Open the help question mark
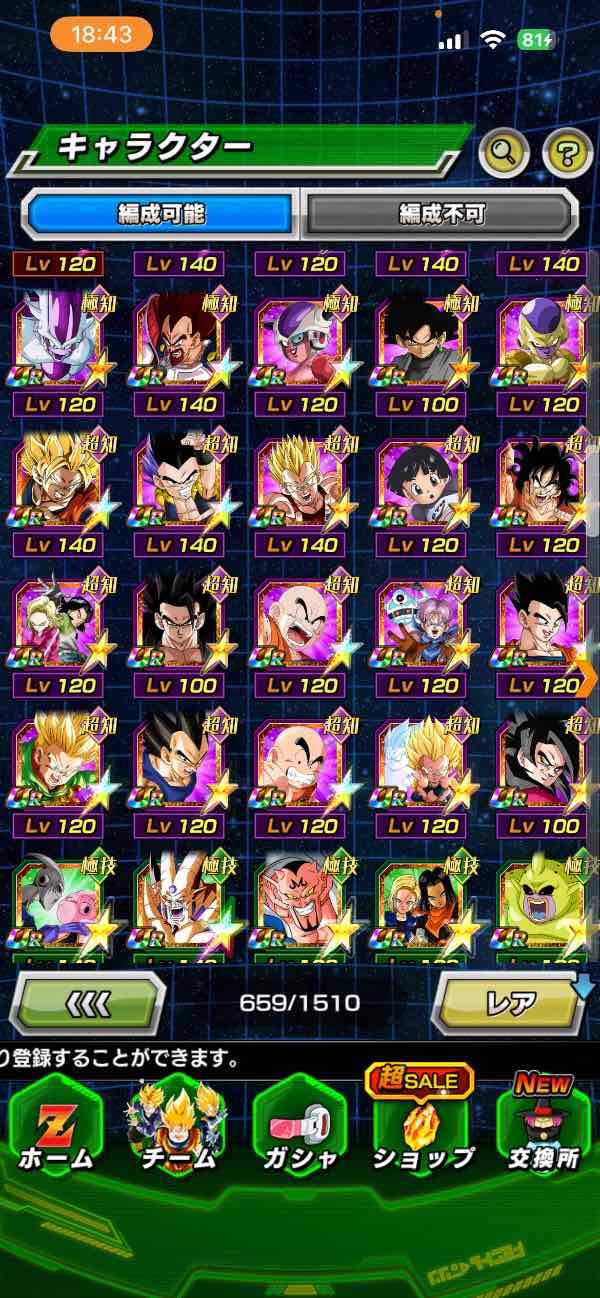The width and height of the screenshot is (600, 1298). click(567, 153)
